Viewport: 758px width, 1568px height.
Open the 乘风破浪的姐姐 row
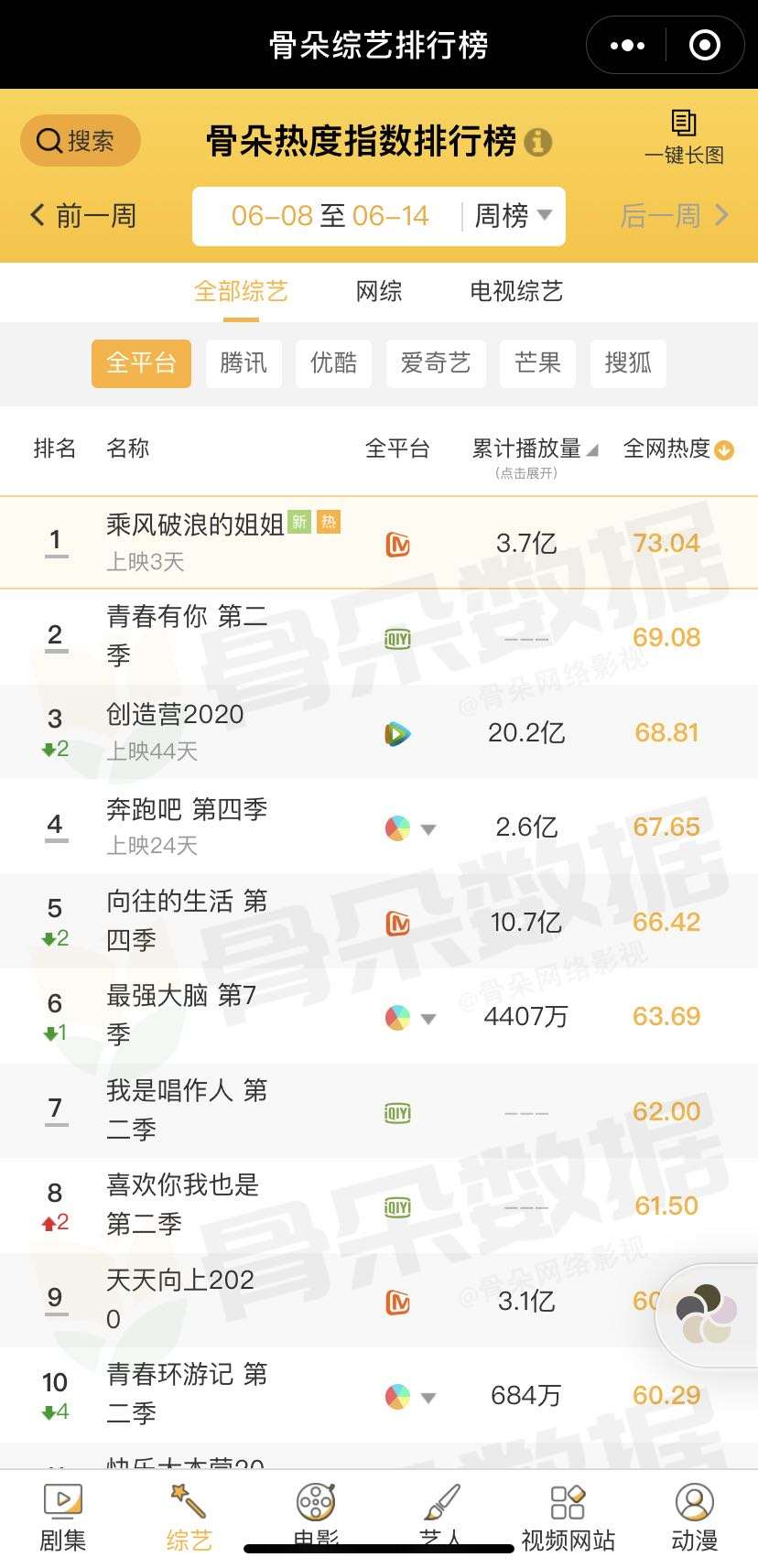tap(195, 525)
